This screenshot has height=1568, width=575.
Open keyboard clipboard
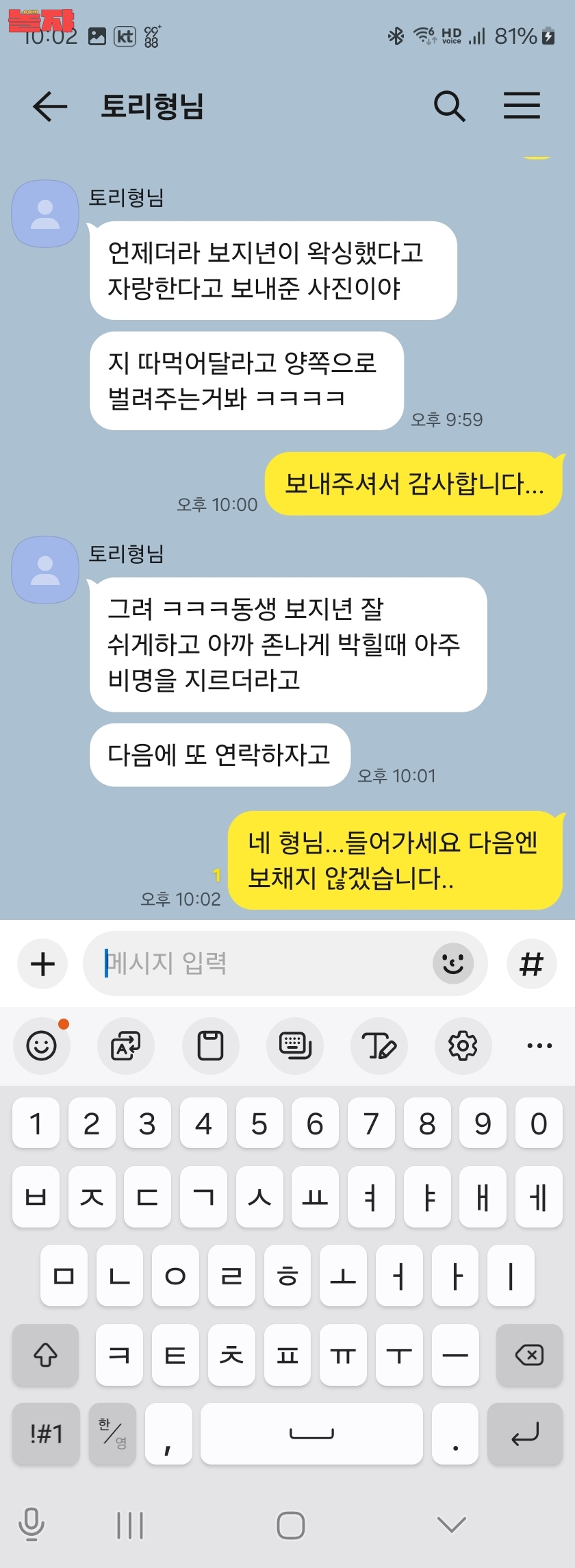tap(210, 1046)
